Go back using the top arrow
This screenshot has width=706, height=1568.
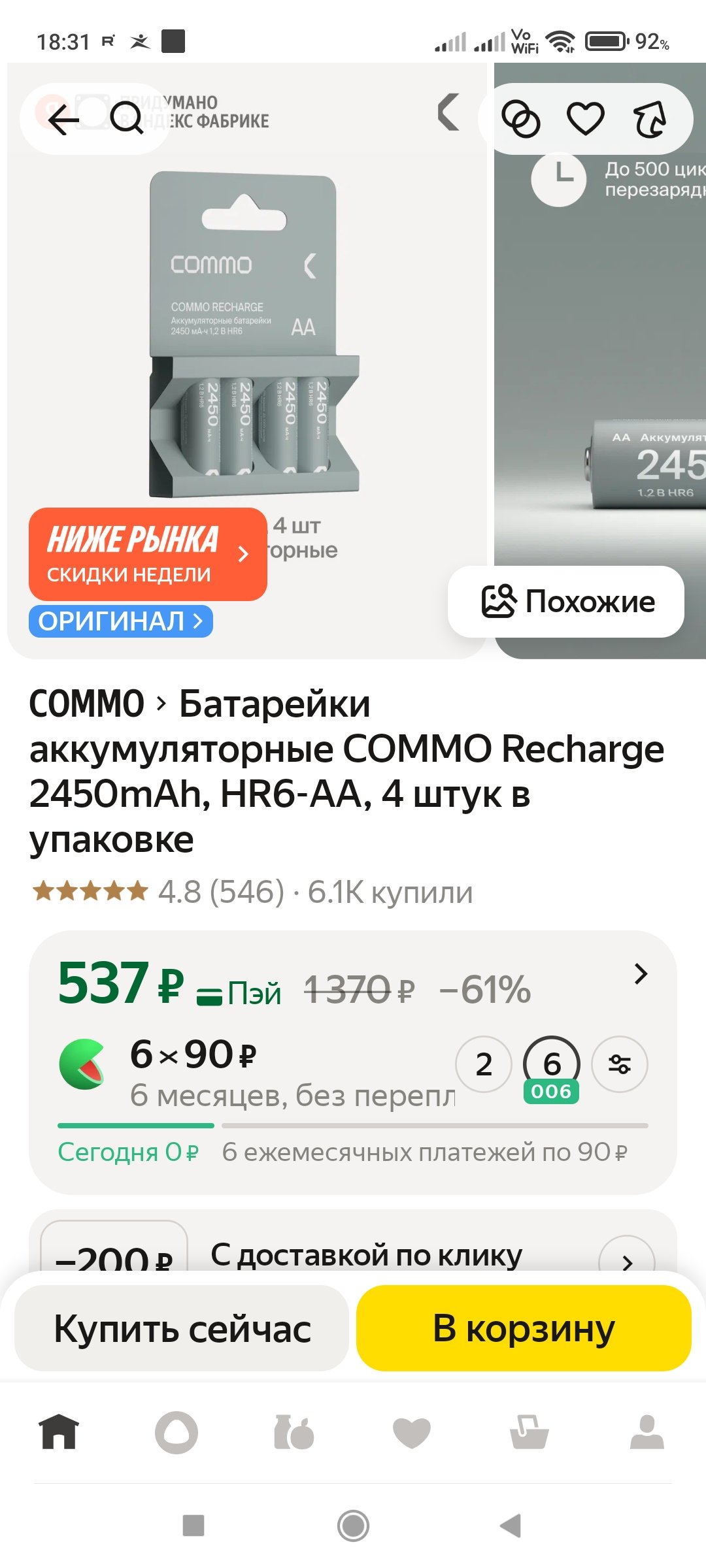63,119
